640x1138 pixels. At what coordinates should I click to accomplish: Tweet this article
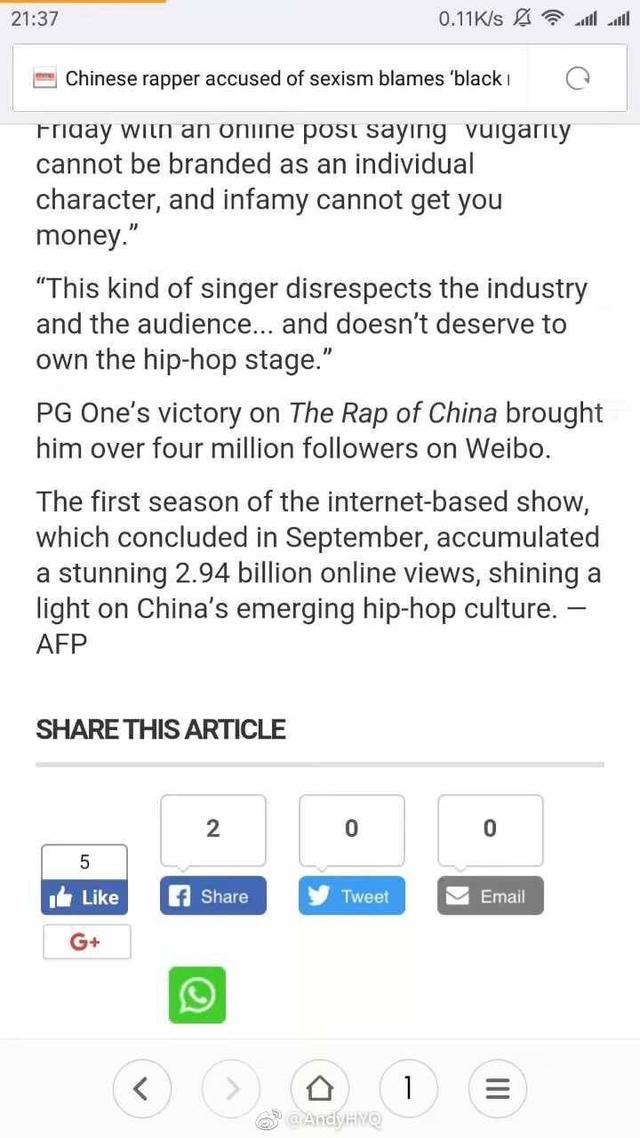(351, 896)
